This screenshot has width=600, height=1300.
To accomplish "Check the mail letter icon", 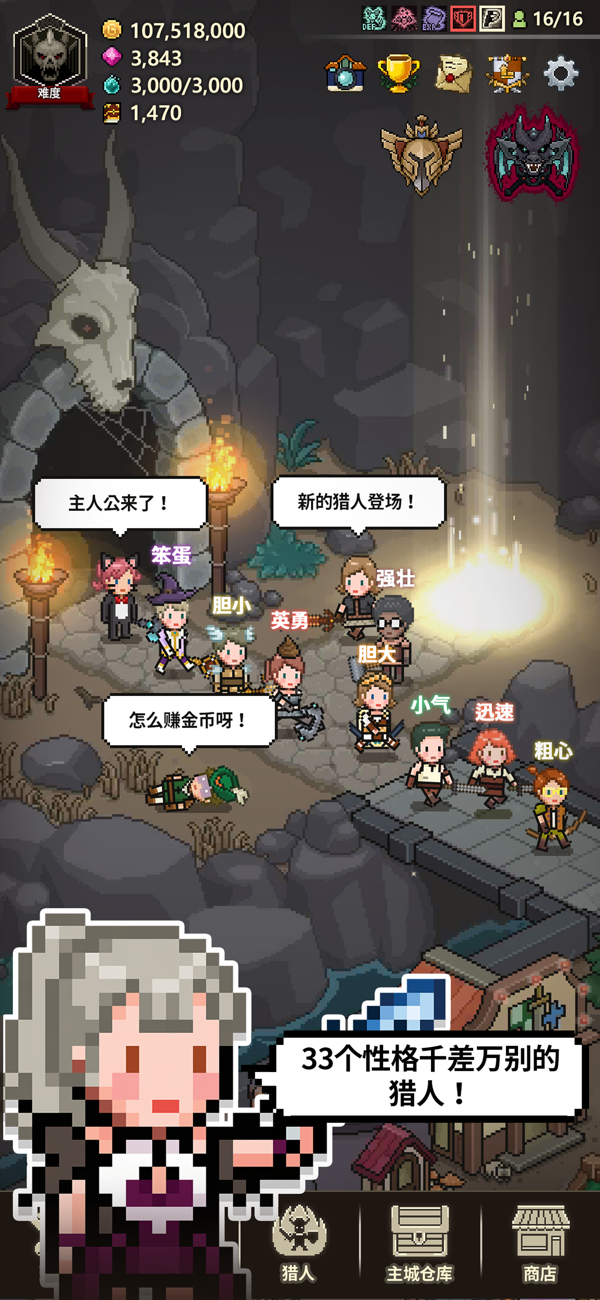I will click(453, 73).
